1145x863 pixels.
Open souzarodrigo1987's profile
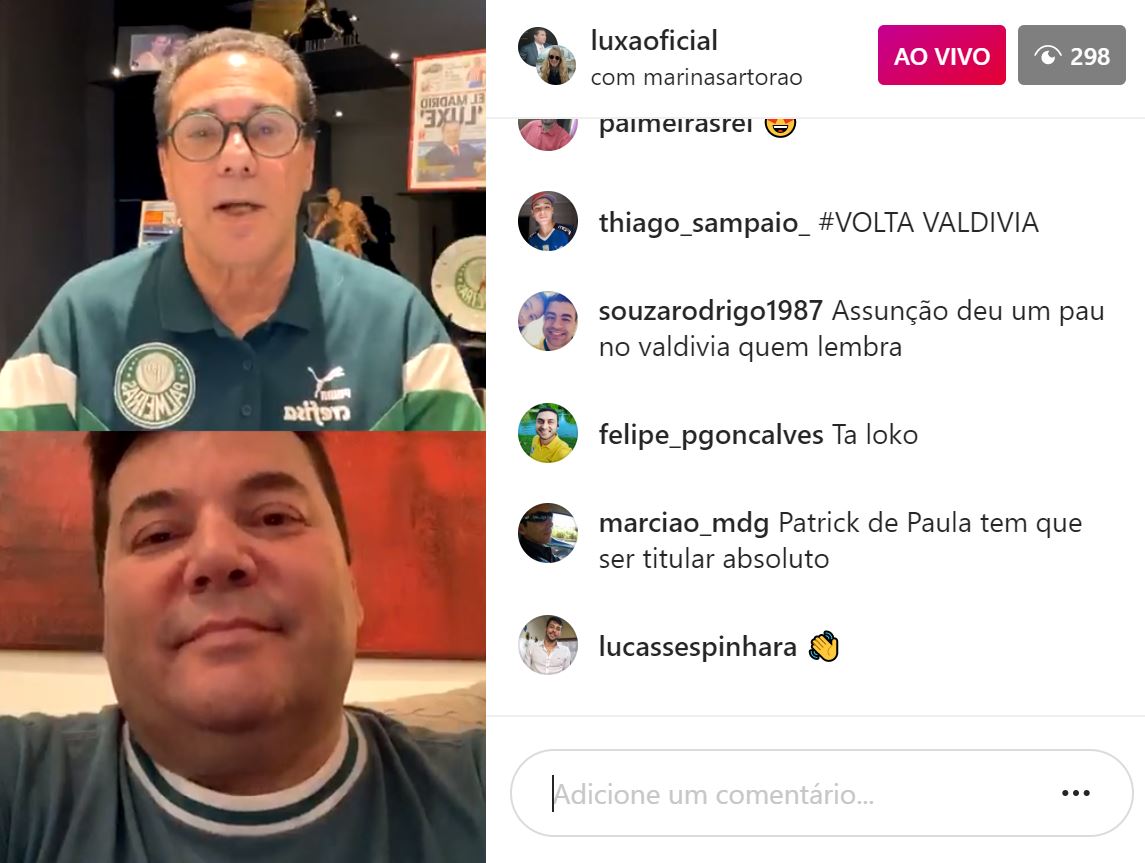pos(710,311)
